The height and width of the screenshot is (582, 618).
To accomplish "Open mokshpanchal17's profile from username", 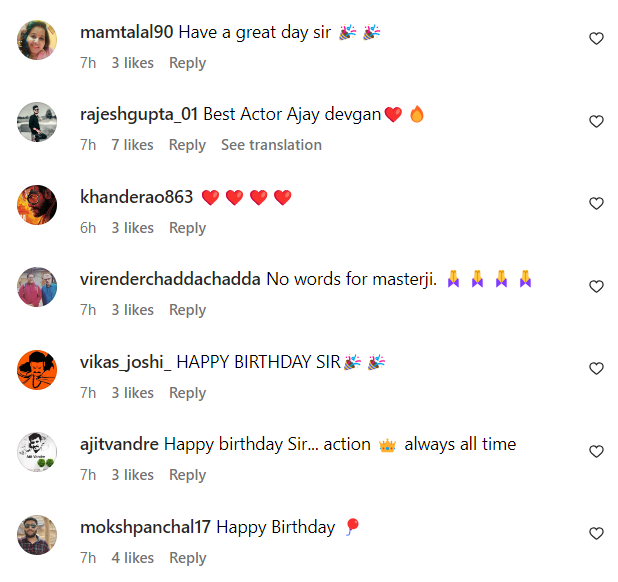I will [145, 527].
